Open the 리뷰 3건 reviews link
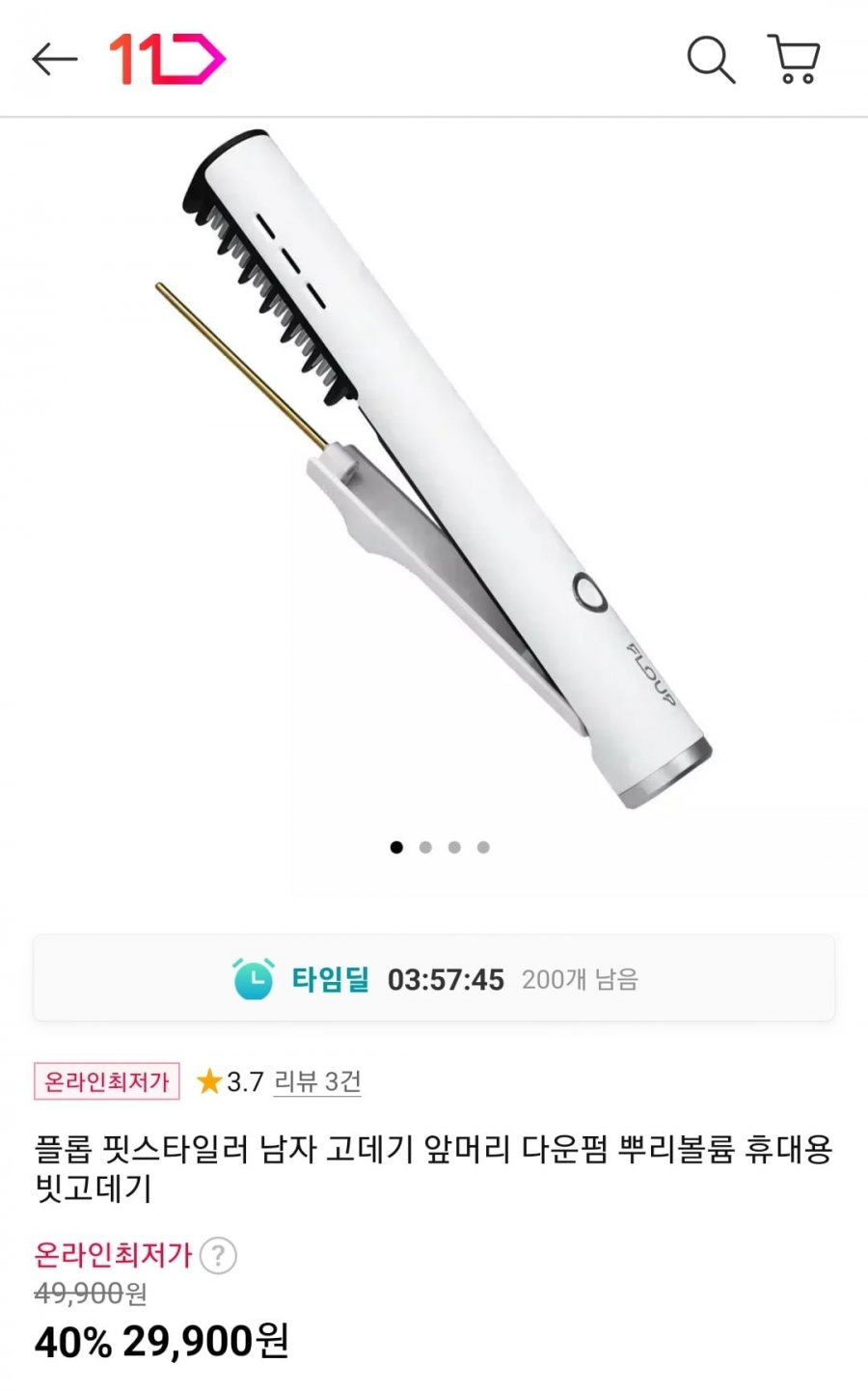Image resolution: width=868 pixels, height=1391 pixels. 317,1082
